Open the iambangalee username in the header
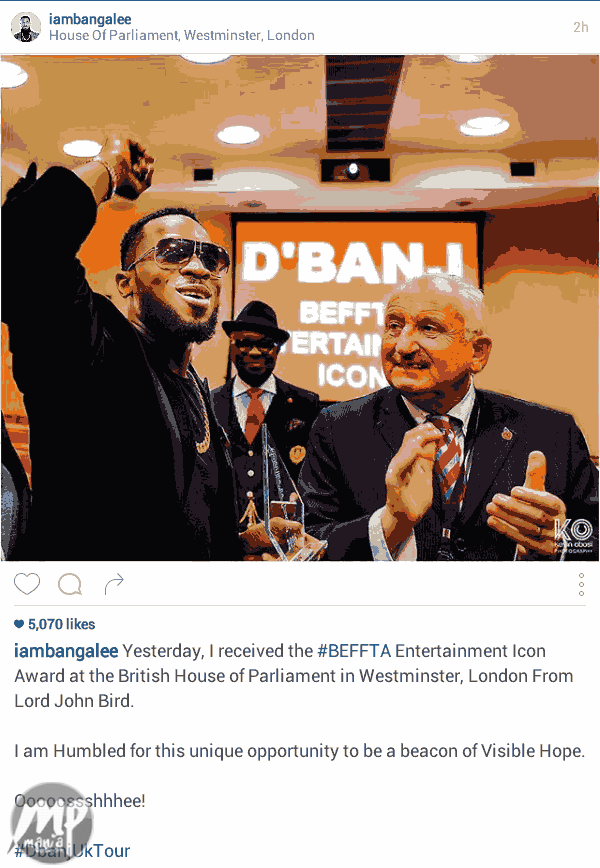The width and height of the screenshot is (600, 868). click(90, 19)
